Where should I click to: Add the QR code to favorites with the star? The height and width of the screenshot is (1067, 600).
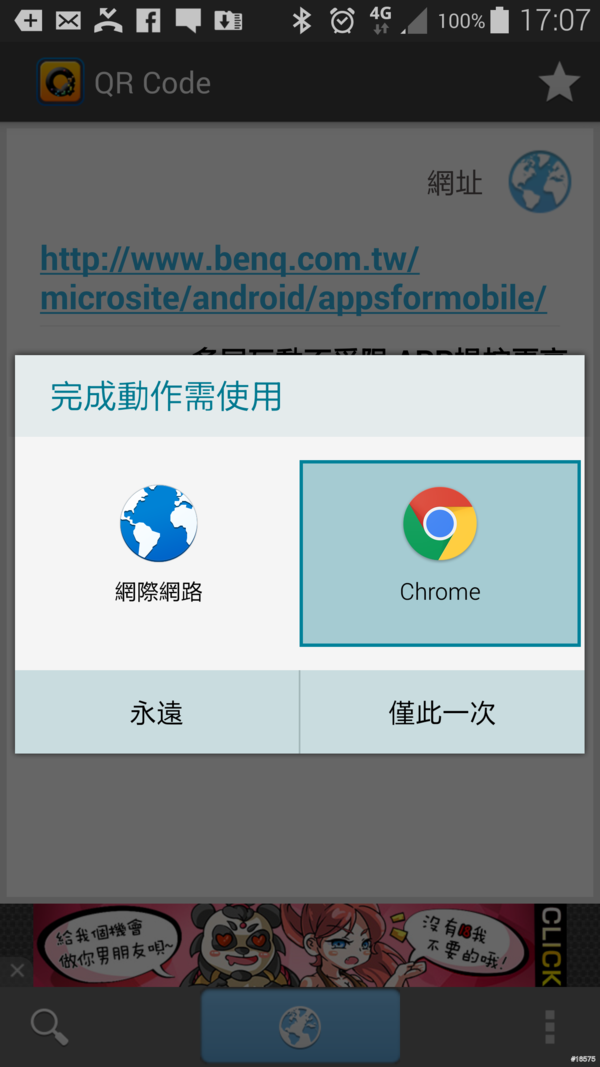[x=559, y=83]
